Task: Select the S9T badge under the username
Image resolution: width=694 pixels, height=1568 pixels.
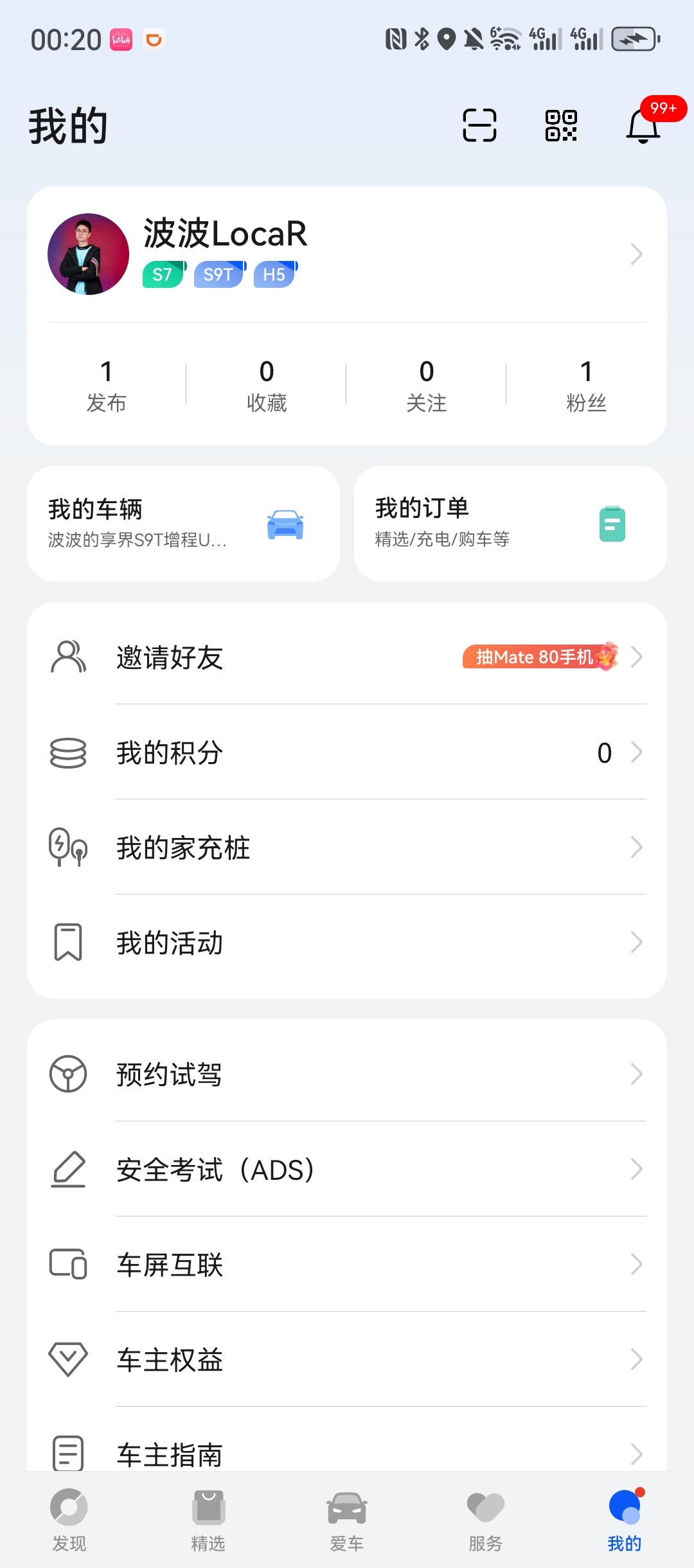Action: pyautogui.click(x=218, y=274)
